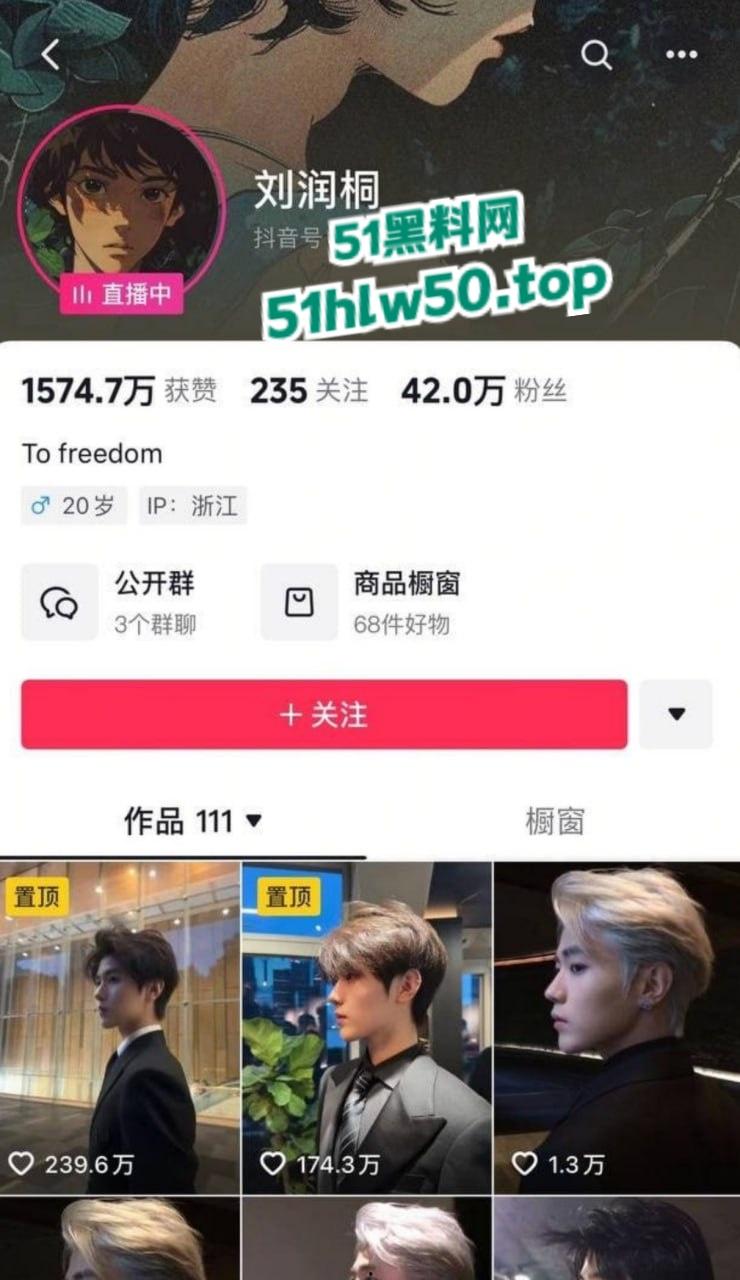The width and height of the screenshot is (740, 1280).
Task: Follow this user with the 关注 button
Action: point(324,715)
